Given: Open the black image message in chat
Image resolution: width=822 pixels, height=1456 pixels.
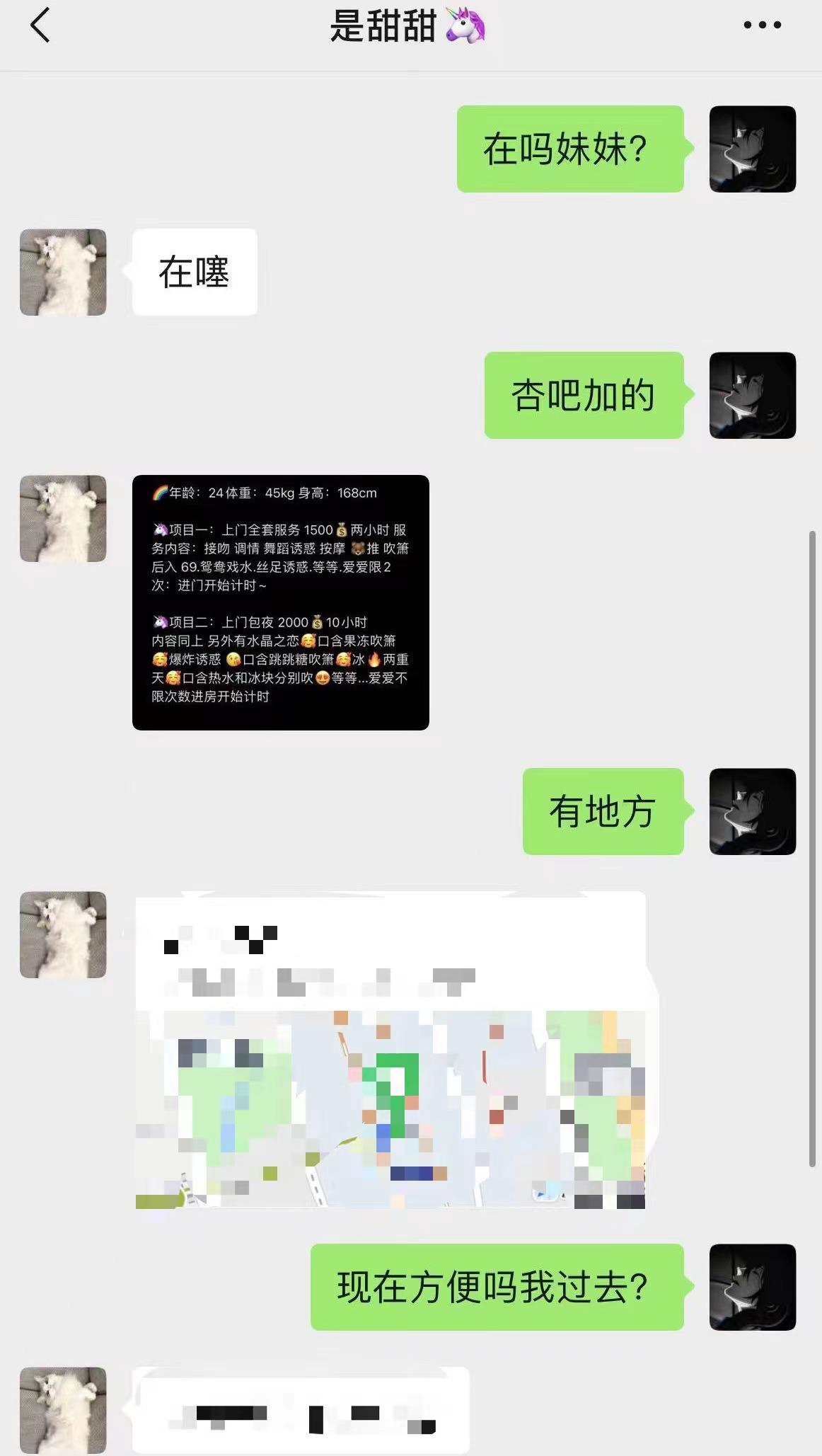Looking at the screenshot, I should (280, 602).
